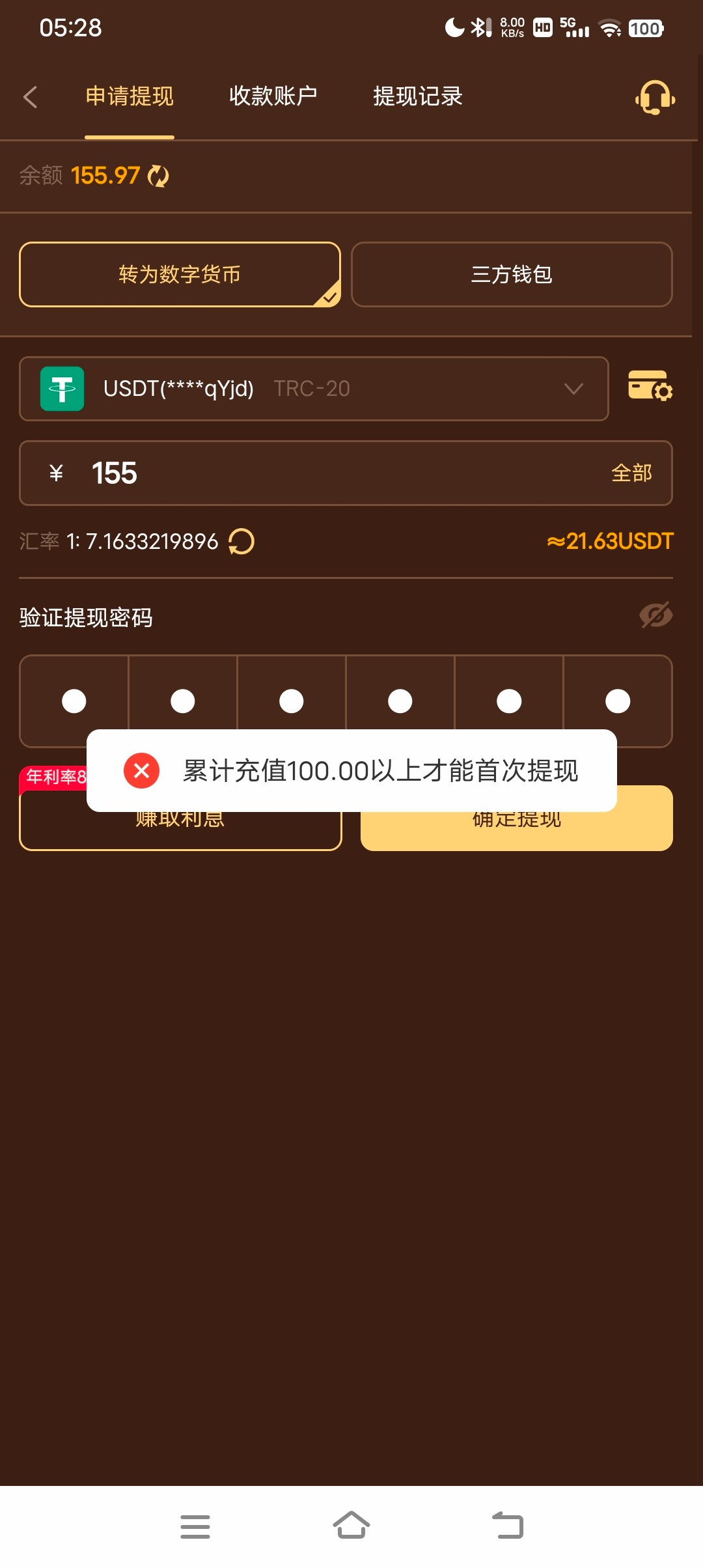Select the 申请提现 tab
This screenshot has width=703, height=1568.
(x=130, y=96)
